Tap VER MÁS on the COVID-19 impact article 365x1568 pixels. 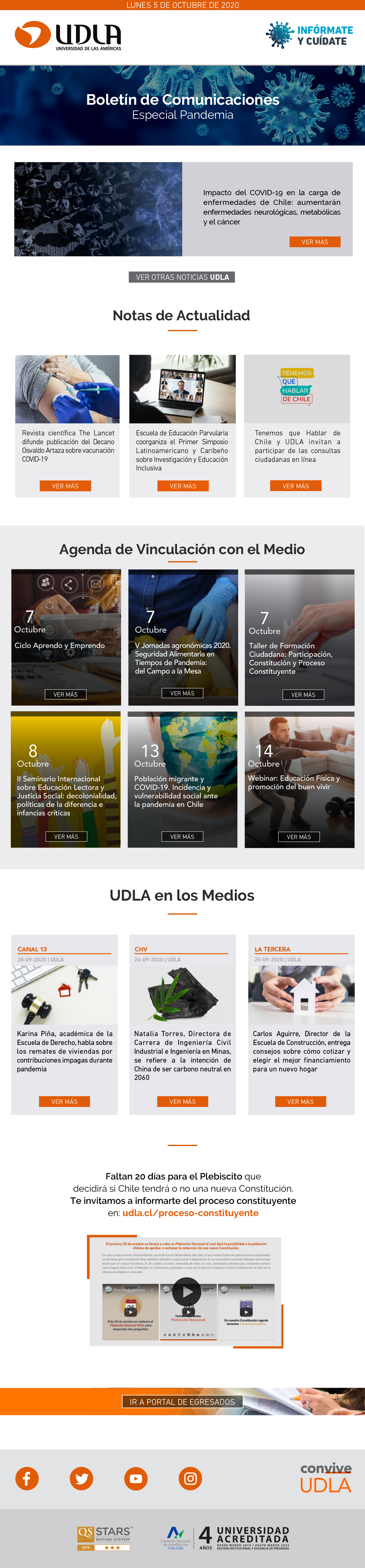(315, 242)
